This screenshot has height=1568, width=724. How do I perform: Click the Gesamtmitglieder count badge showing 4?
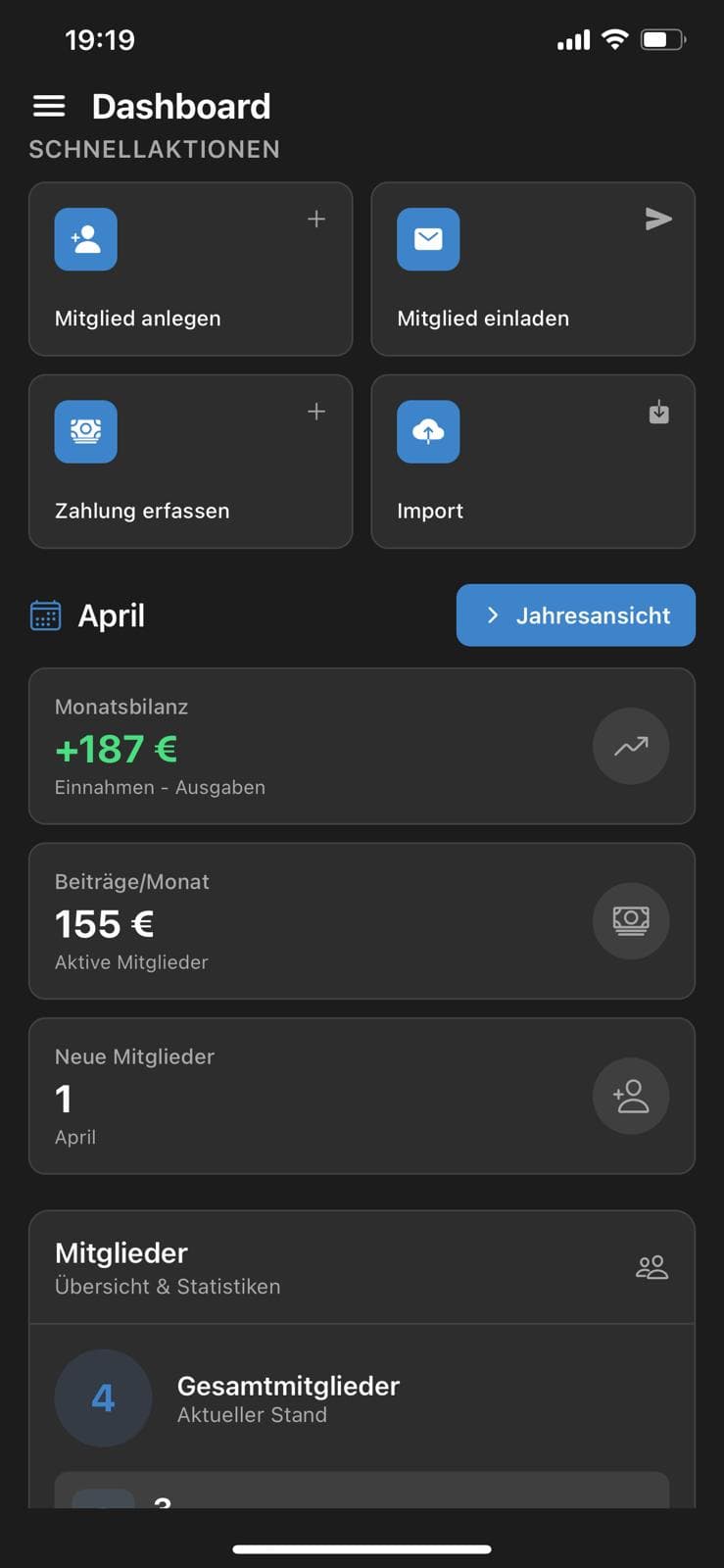tap(103, 1398)
